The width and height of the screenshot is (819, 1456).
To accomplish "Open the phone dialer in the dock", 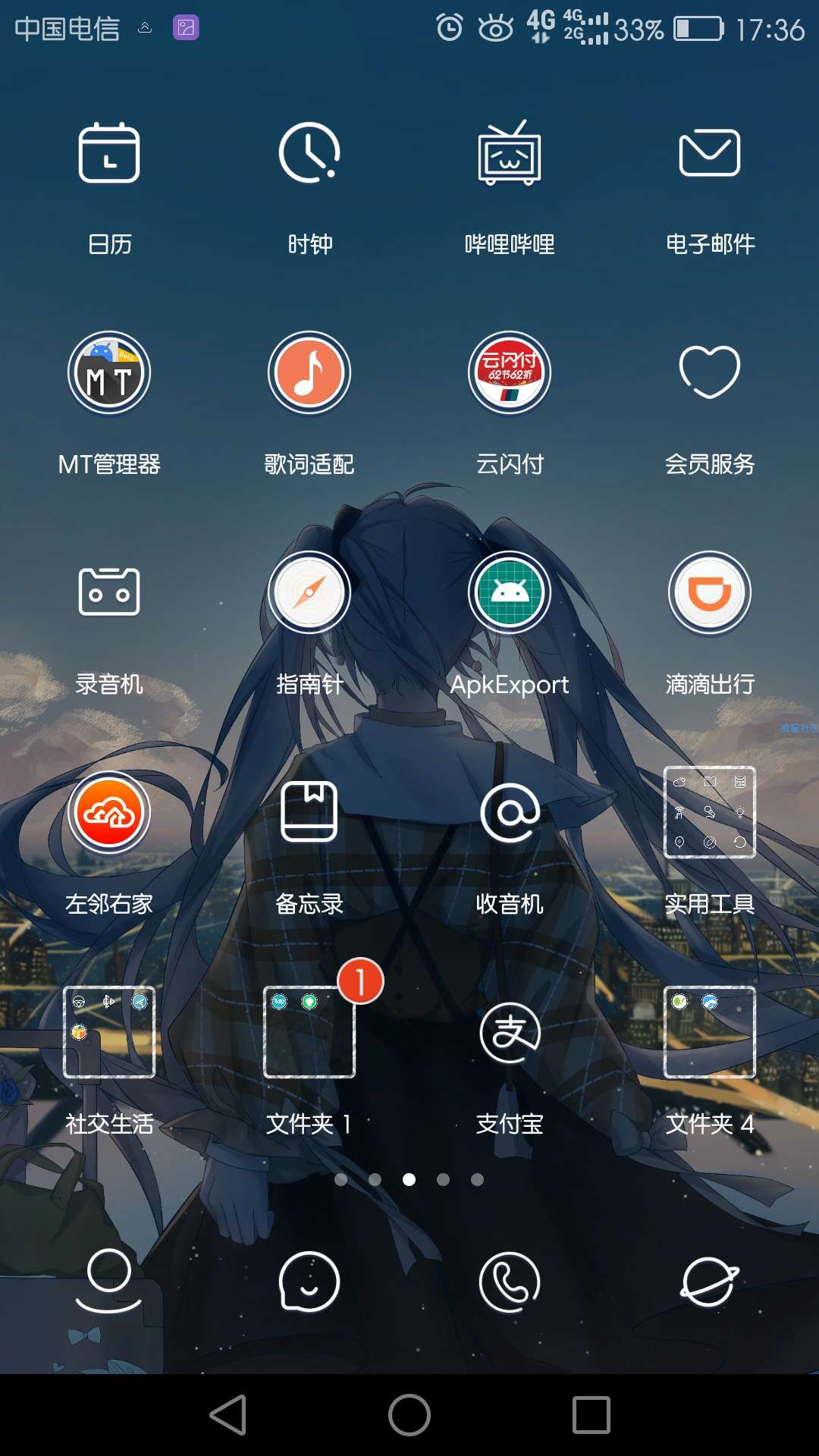I will coord(510,1283).
